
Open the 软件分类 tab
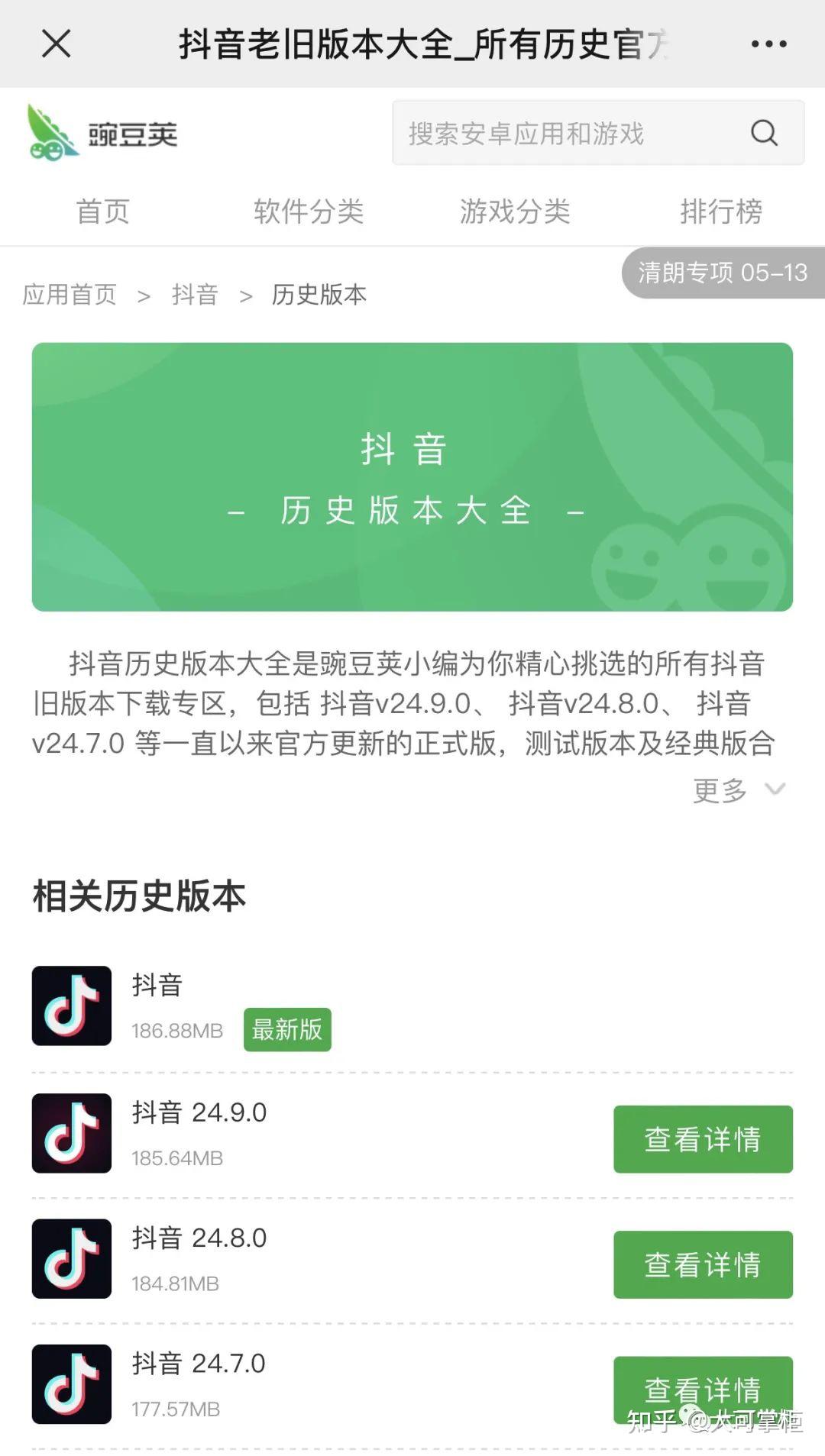[309, 211]
